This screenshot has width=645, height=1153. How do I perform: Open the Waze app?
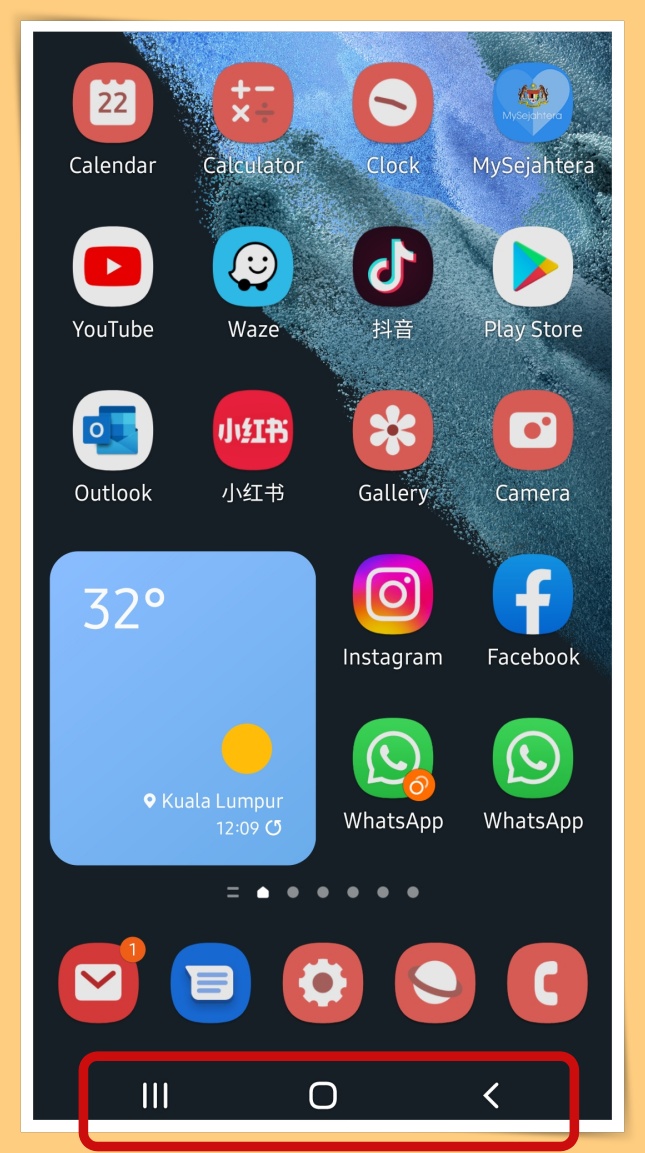pos(252,266)
